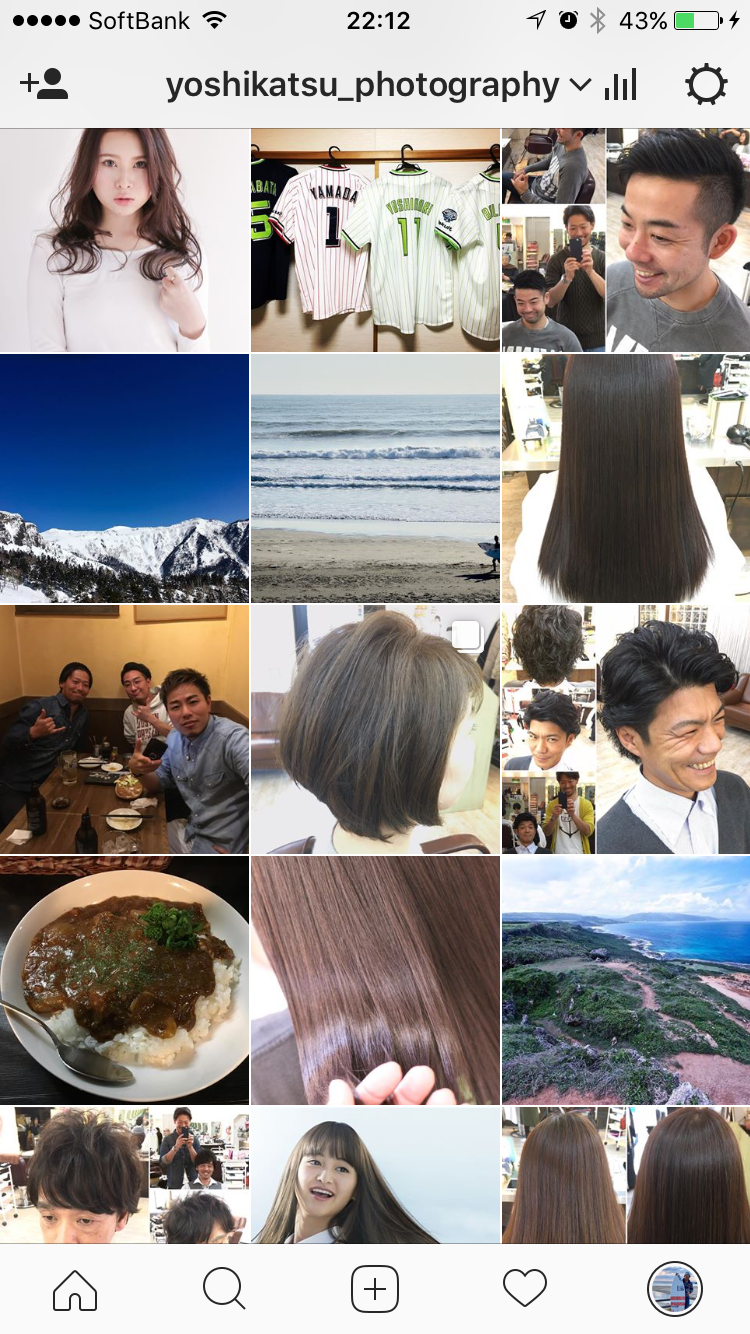
Task: Open the multi-photo bob haircut post
Action: pyautogui.click(x=375, y=729)
